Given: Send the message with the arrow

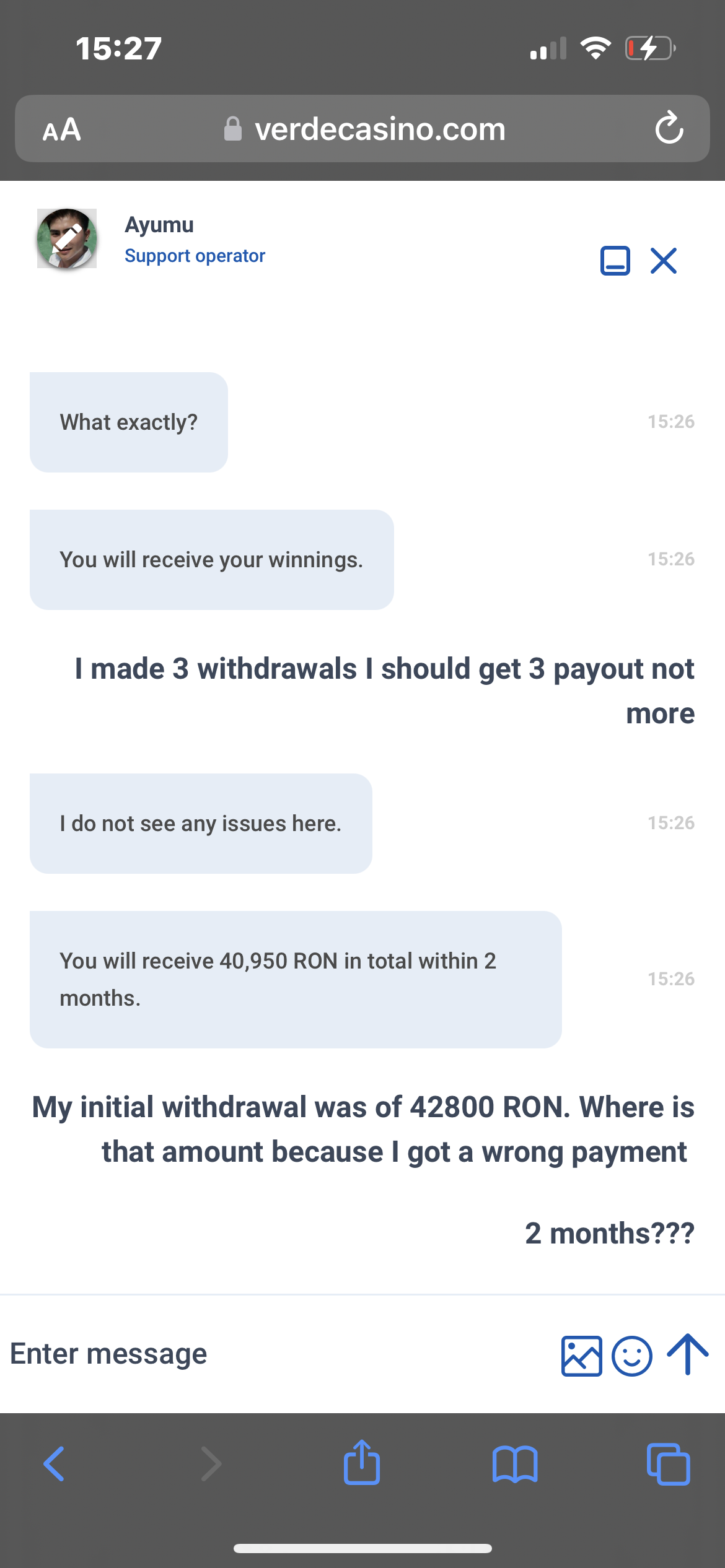Looking at the screenshot, I should (x=687, y=1354).
